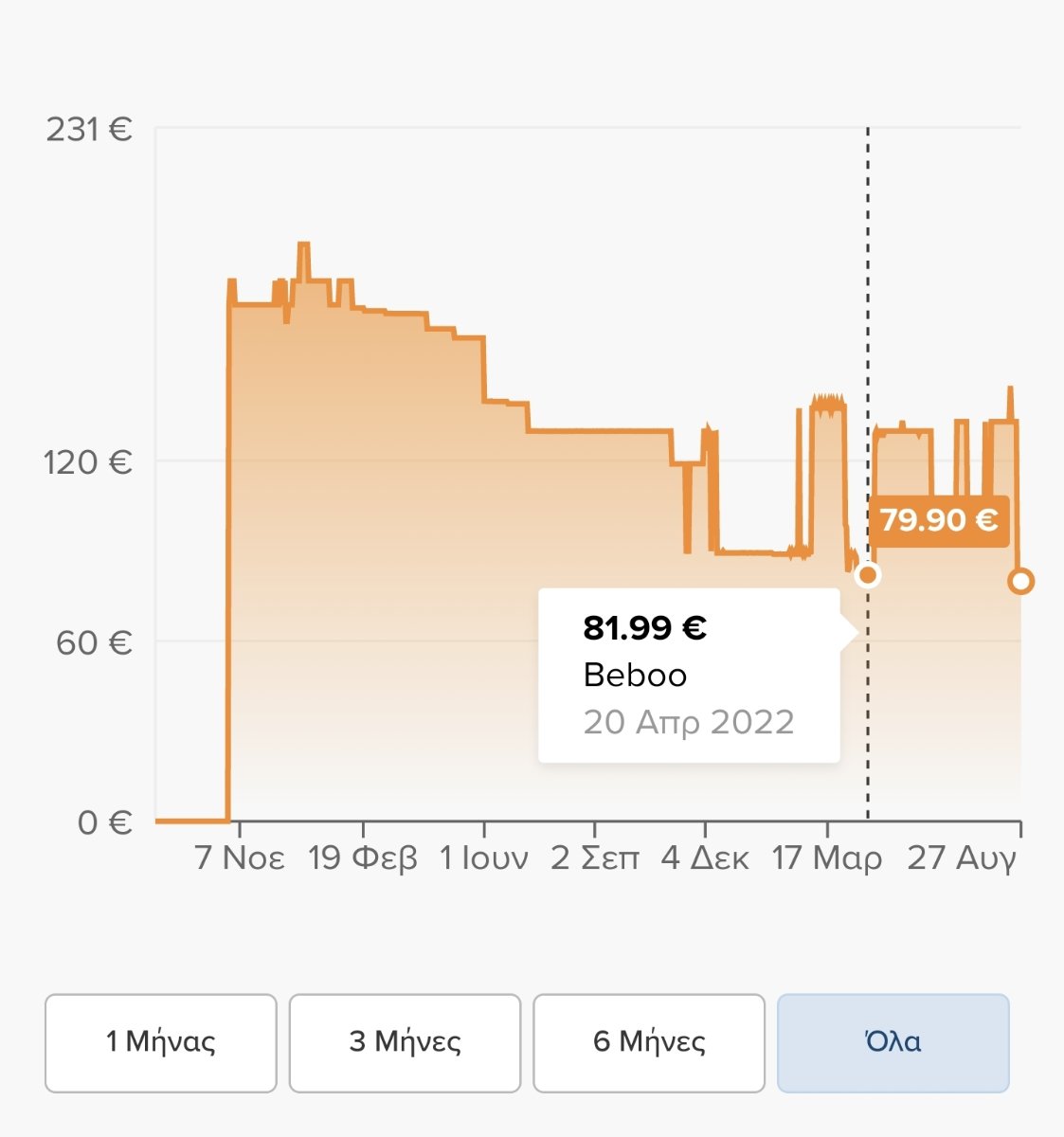Select the 1 Μήνας time range
Viewport: 1064px width, 1137px height.
pyautogui.click(x=161, y=1042)
